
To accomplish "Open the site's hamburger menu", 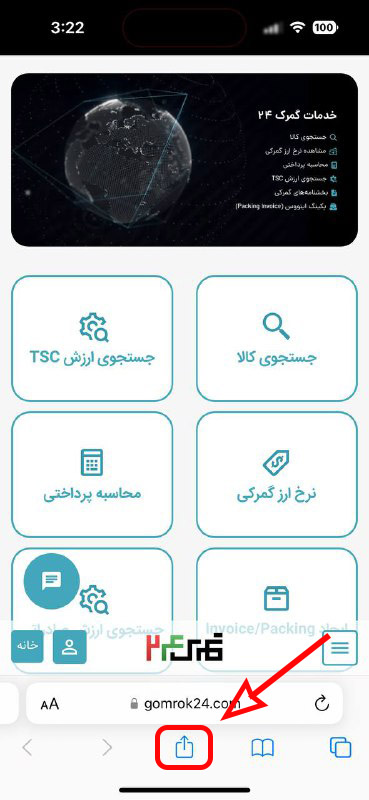I will pyautogui.click(x=339, y=648).
